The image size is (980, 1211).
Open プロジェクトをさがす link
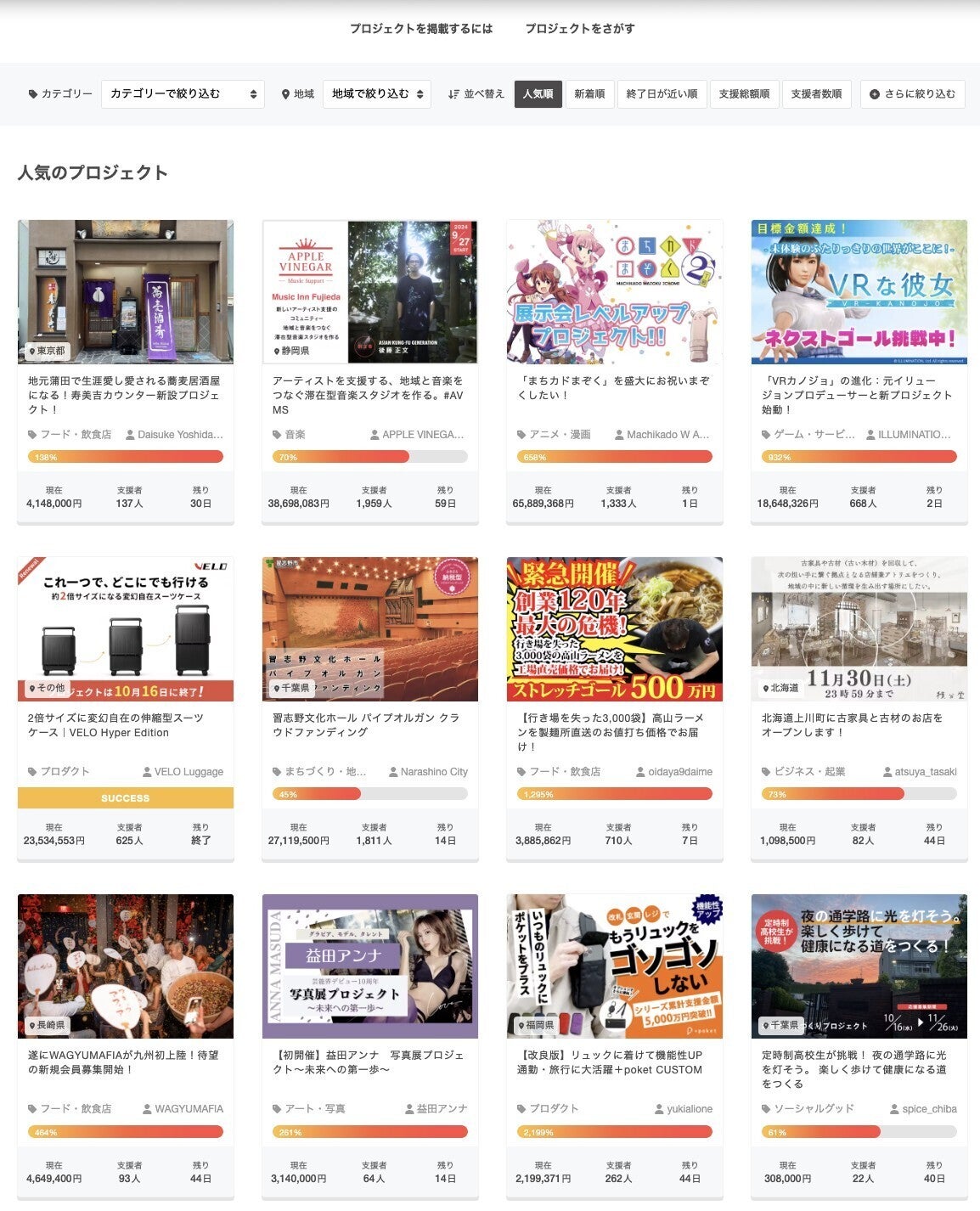(580, 29)
